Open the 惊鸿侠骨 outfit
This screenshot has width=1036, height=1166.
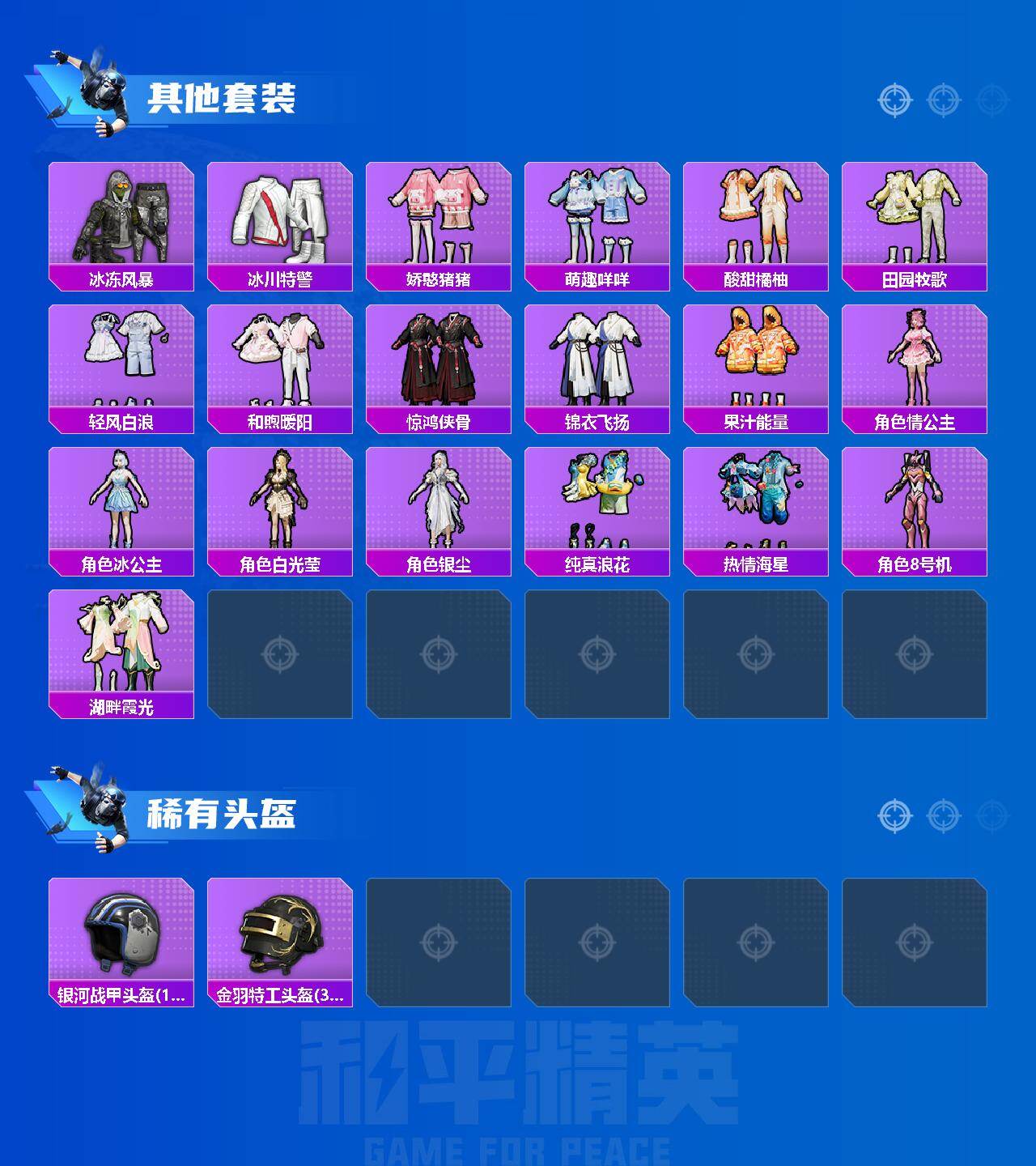pyautogui.click(x=439, y=364)
